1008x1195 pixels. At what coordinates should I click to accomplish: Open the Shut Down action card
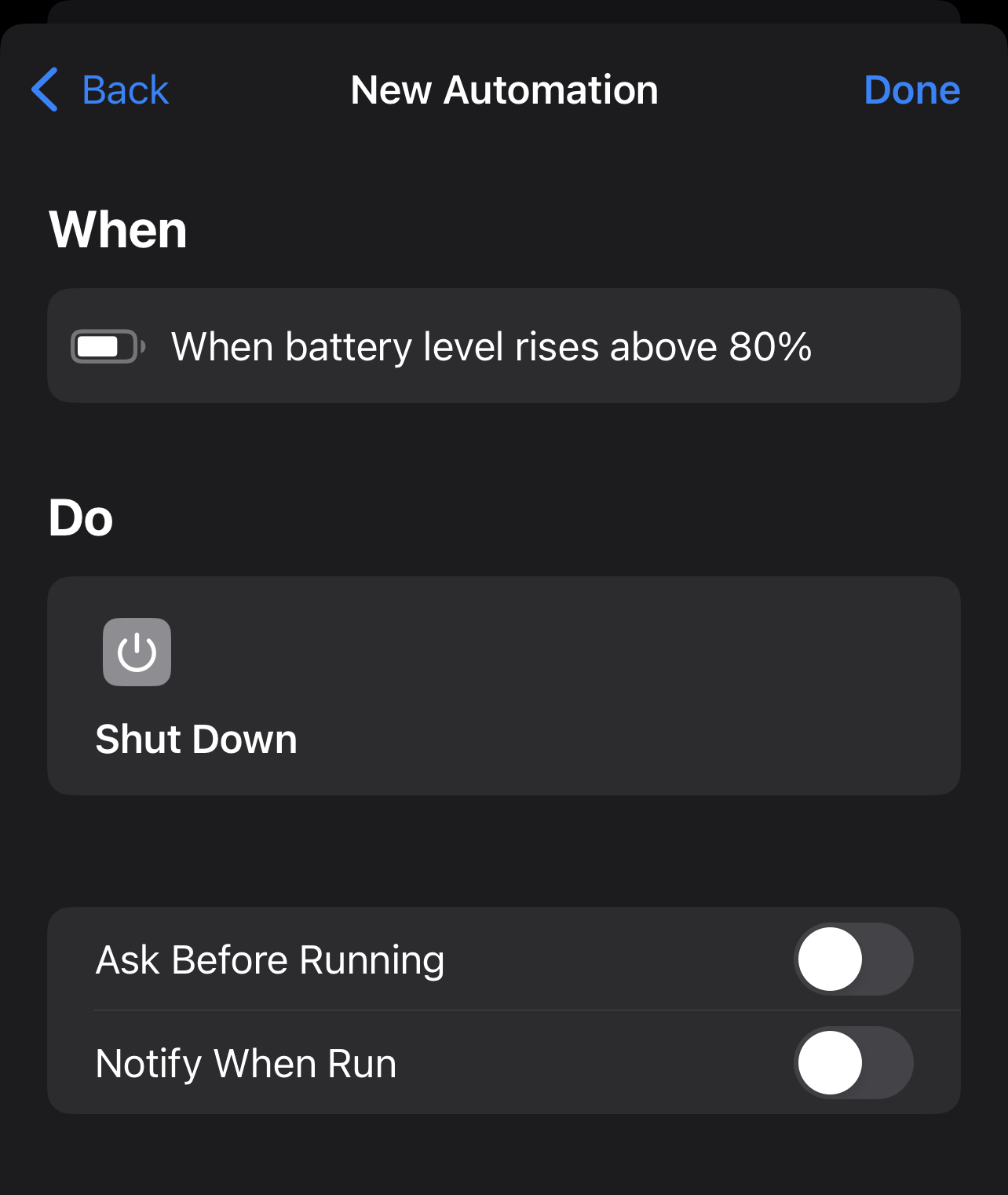click(504, 685)
